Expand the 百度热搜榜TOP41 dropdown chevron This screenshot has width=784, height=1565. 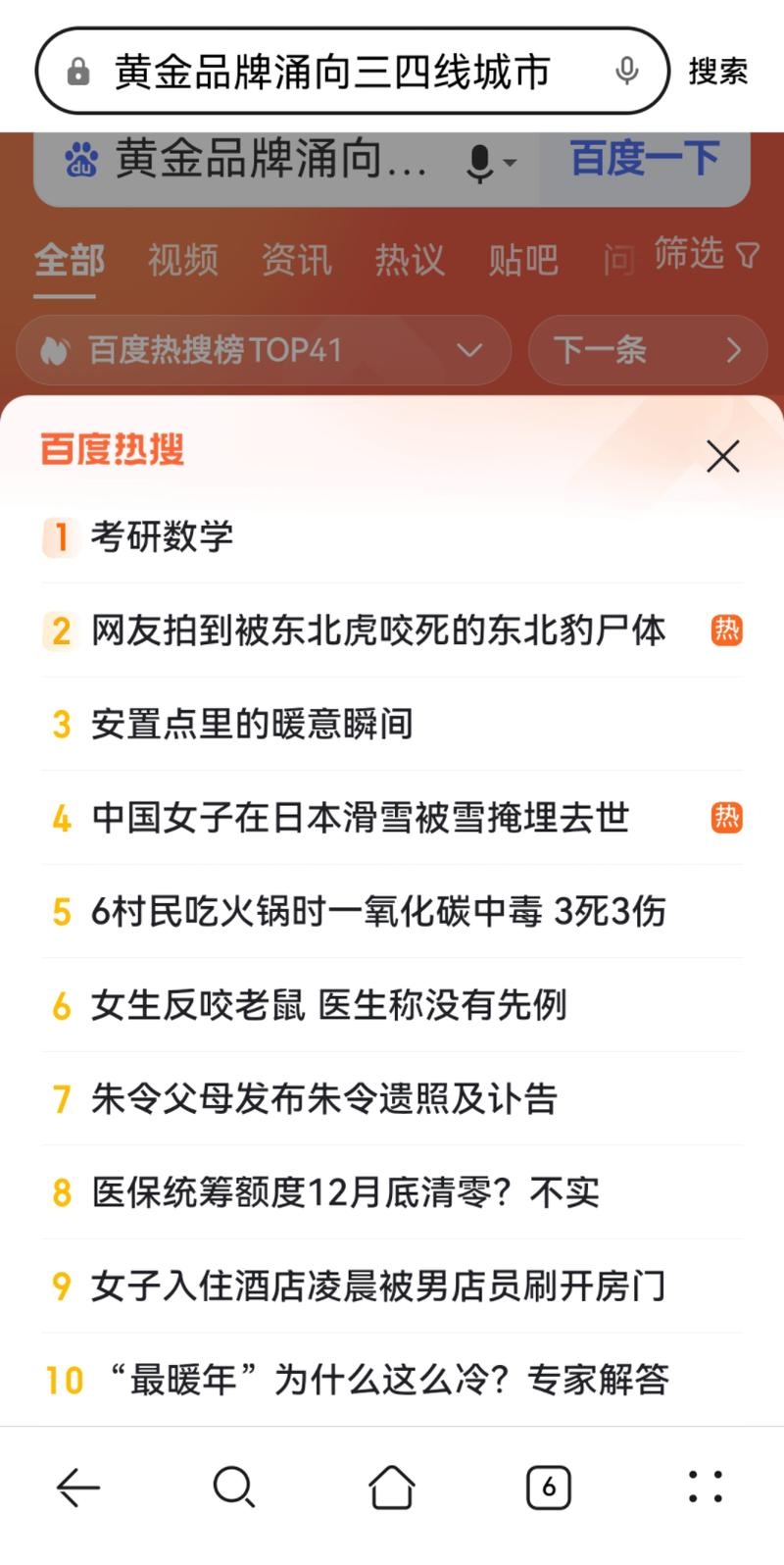467,350
